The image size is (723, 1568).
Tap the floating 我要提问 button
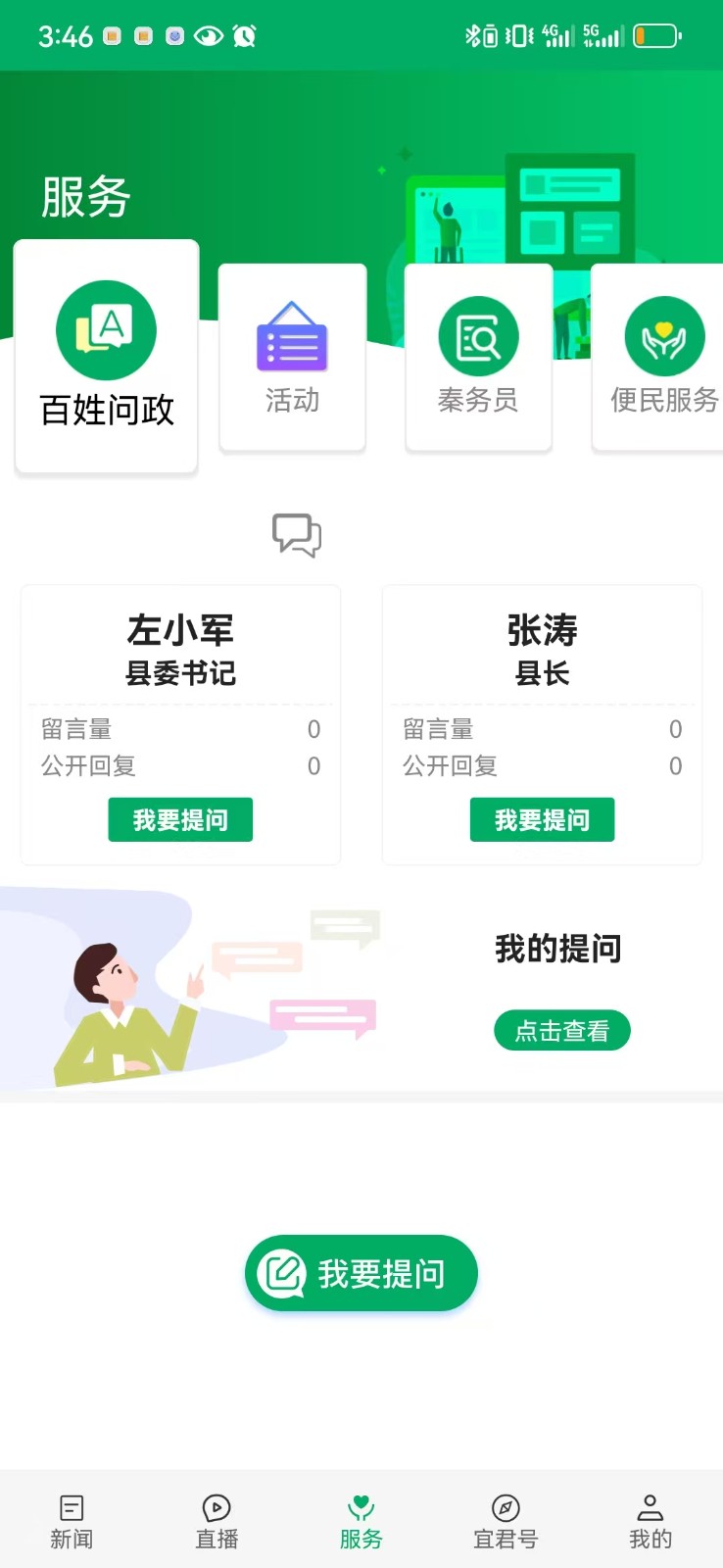coord(361,1273)
